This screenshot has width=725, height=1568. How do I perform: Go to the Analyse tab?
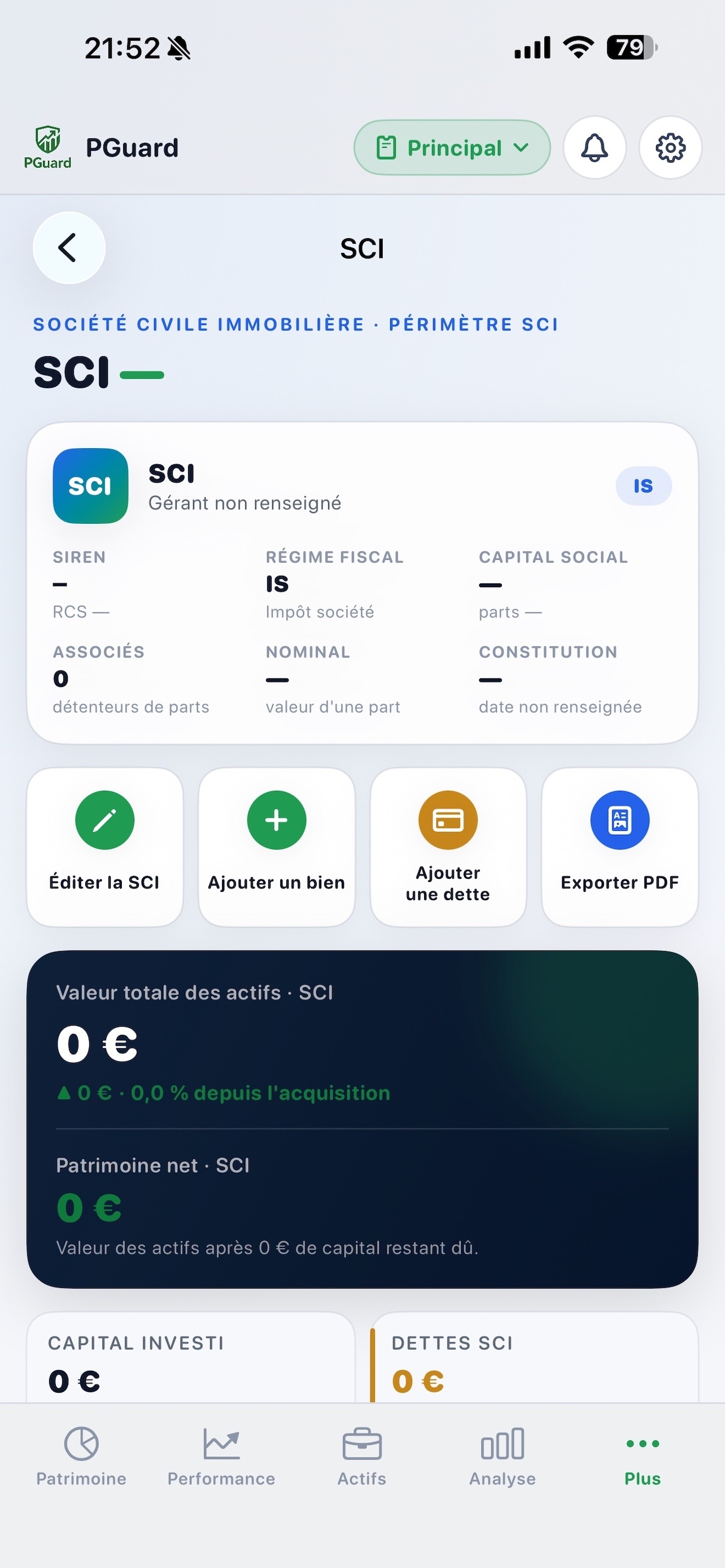click(x=502, y=1457)
